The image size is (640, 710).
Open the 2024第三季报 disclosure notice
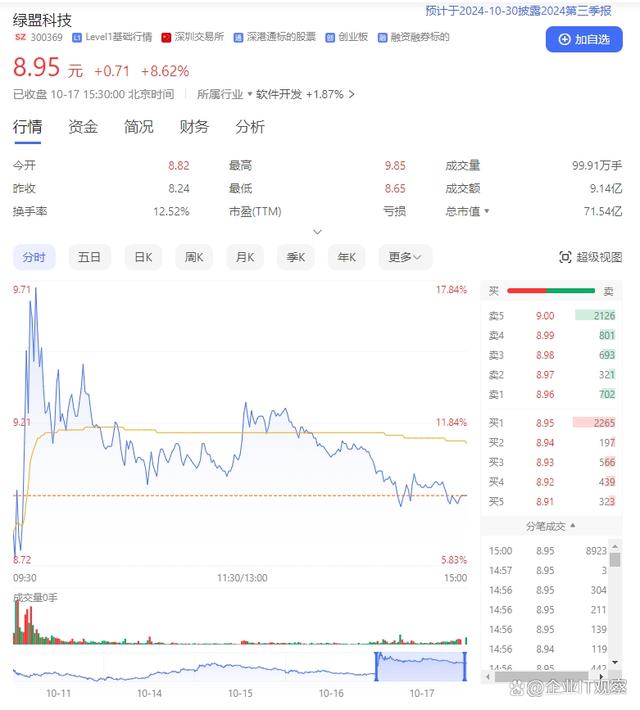click(517, 11)
